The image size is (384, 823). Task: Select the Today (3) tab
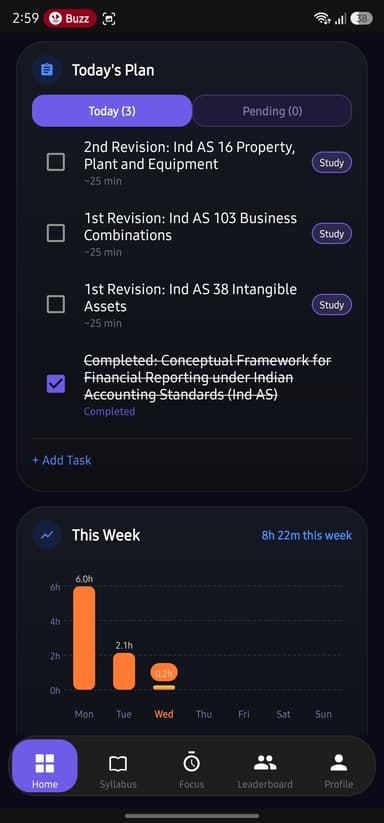coord(112,111)
